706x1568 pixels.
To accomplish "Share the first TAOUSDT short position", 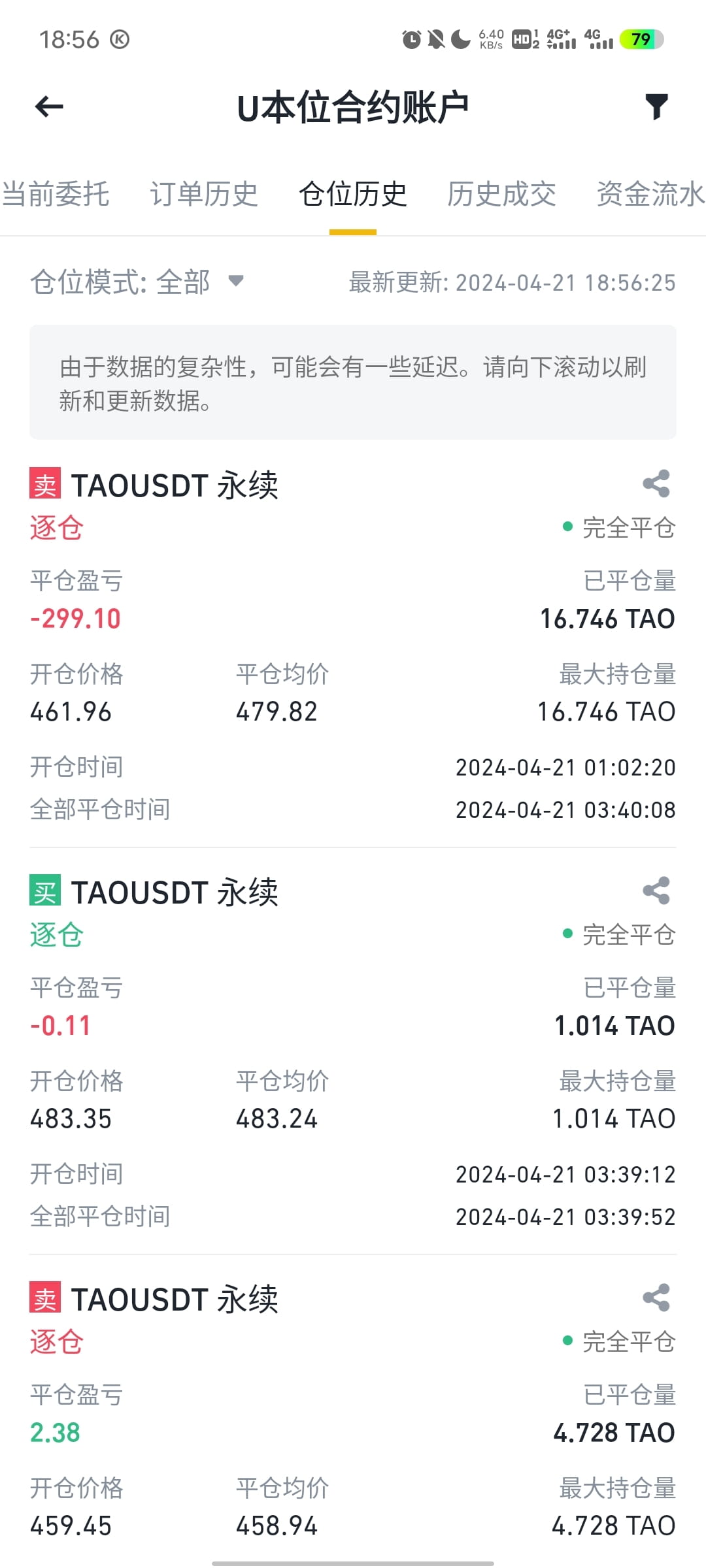I will point(657,482).
